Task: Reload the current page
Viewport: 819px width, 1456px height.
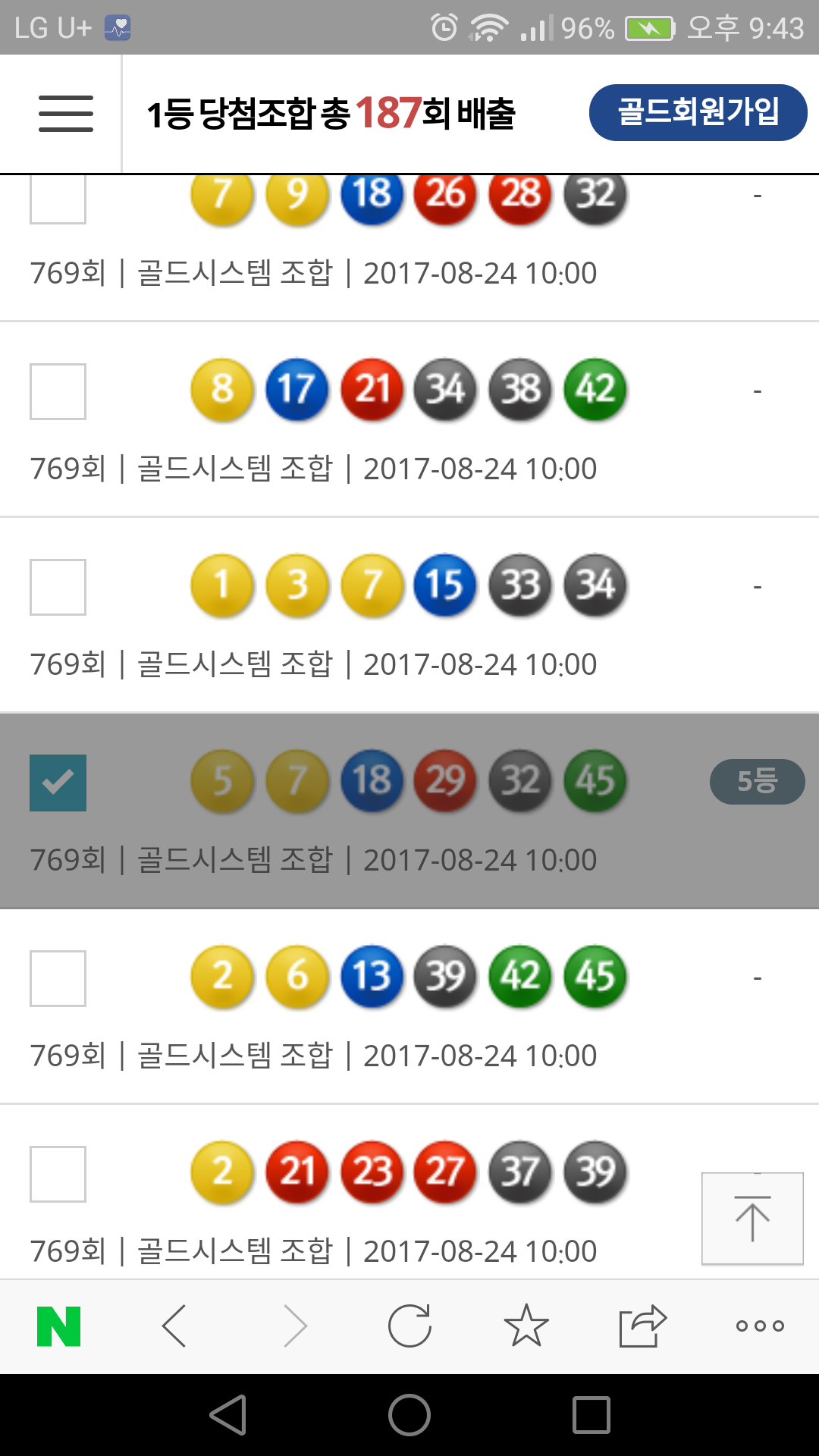Action: 409,1326
